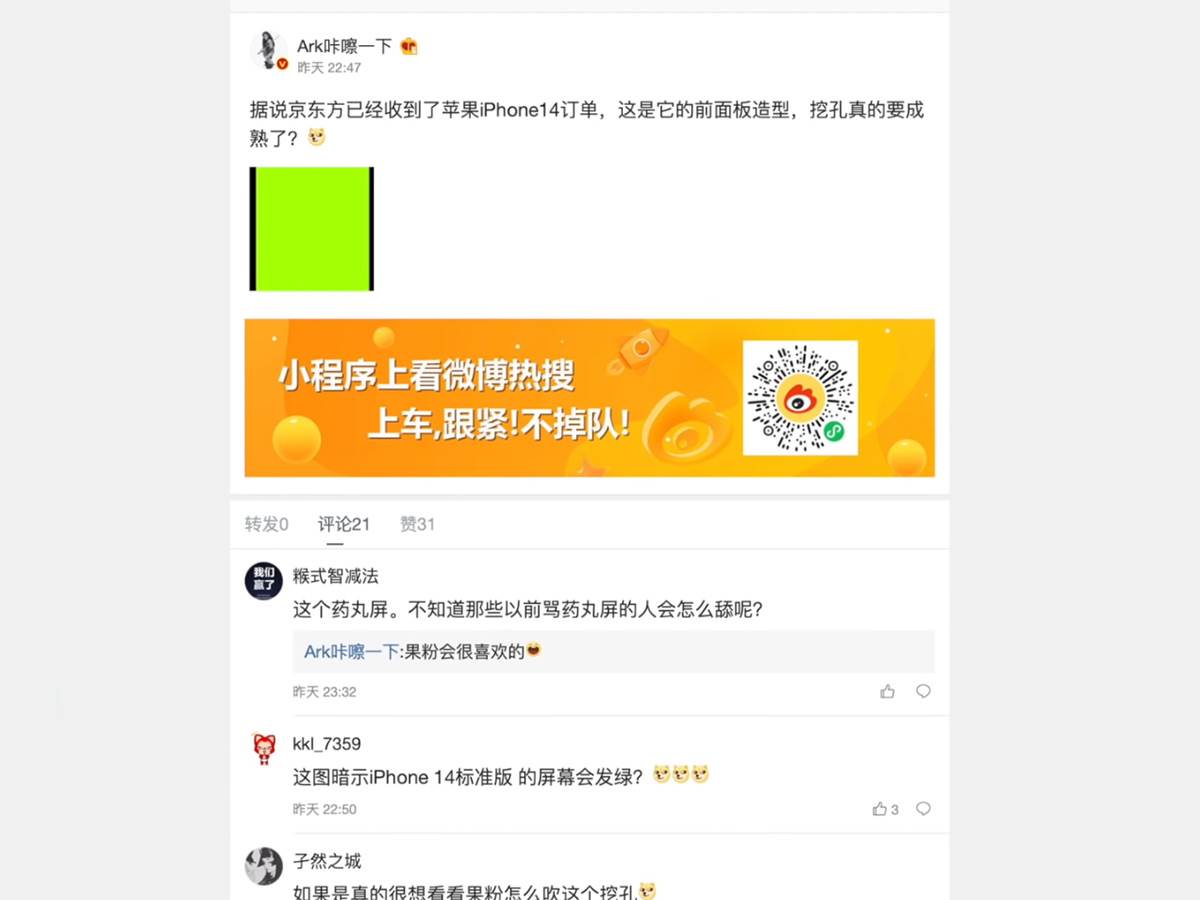Switch to the 评论21 tab
Image resolution: width=1200 pixels, height=900 pixels.
344,524
